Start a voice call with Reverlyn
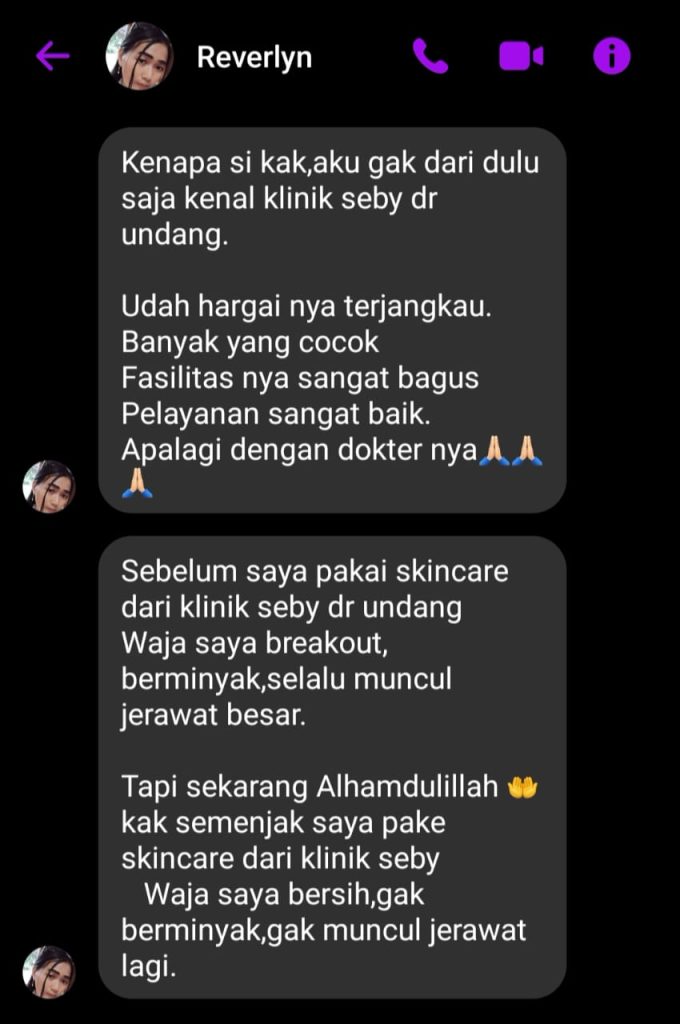Screen dimensions: 680x1024 point(430,57)
